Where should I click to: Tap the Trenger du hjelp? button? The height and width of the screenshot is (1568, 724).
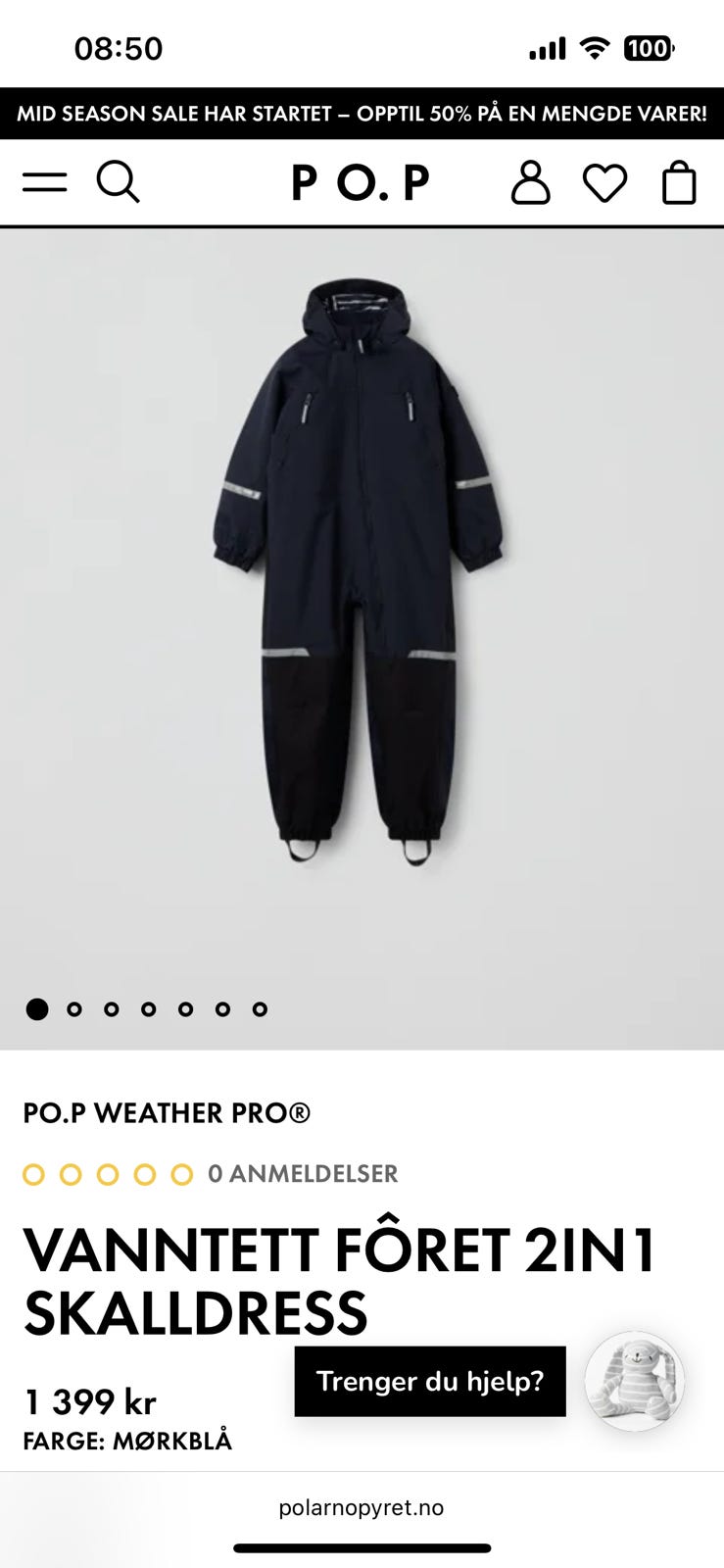[430, 1381]
